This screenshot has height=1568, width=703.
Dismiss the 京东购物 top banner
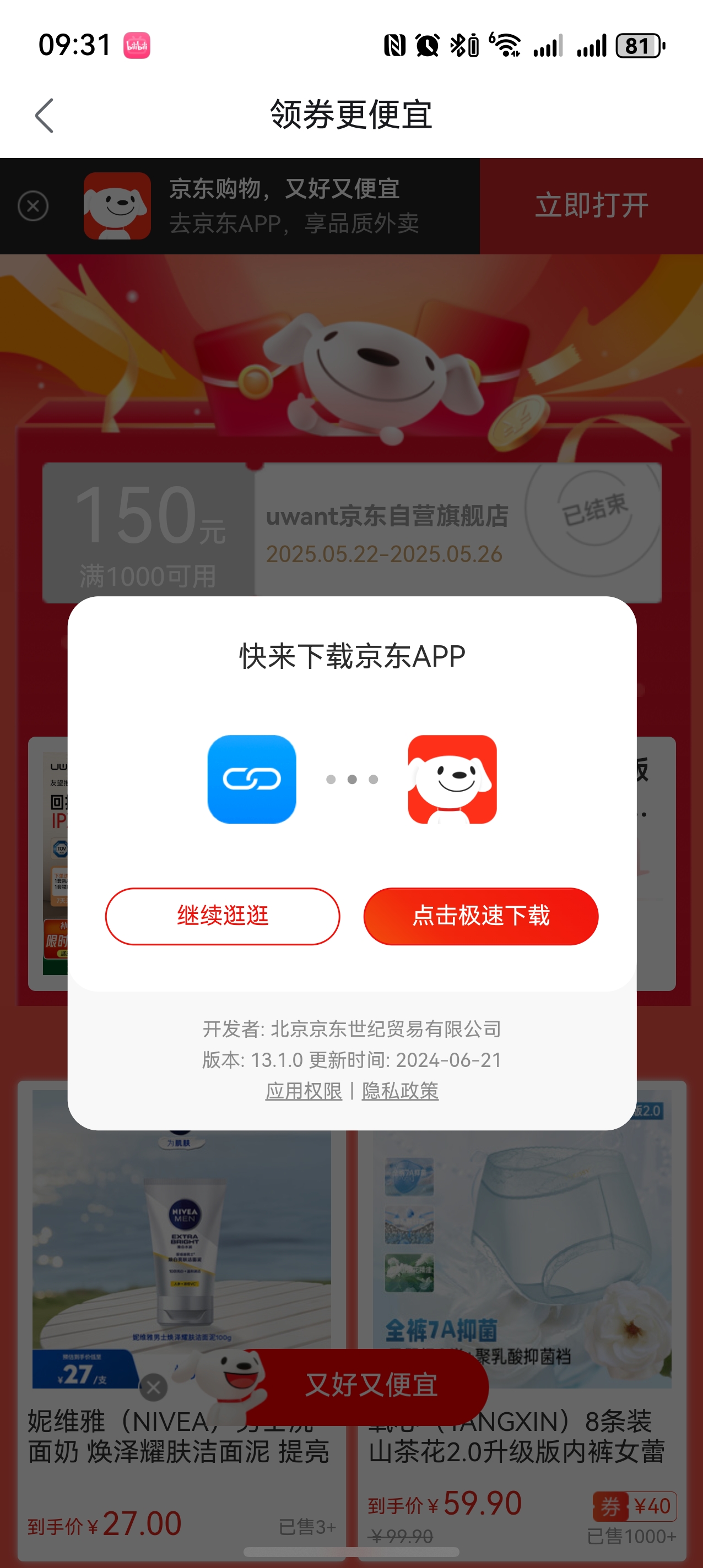pyautogui.click(x=33, y=206)
